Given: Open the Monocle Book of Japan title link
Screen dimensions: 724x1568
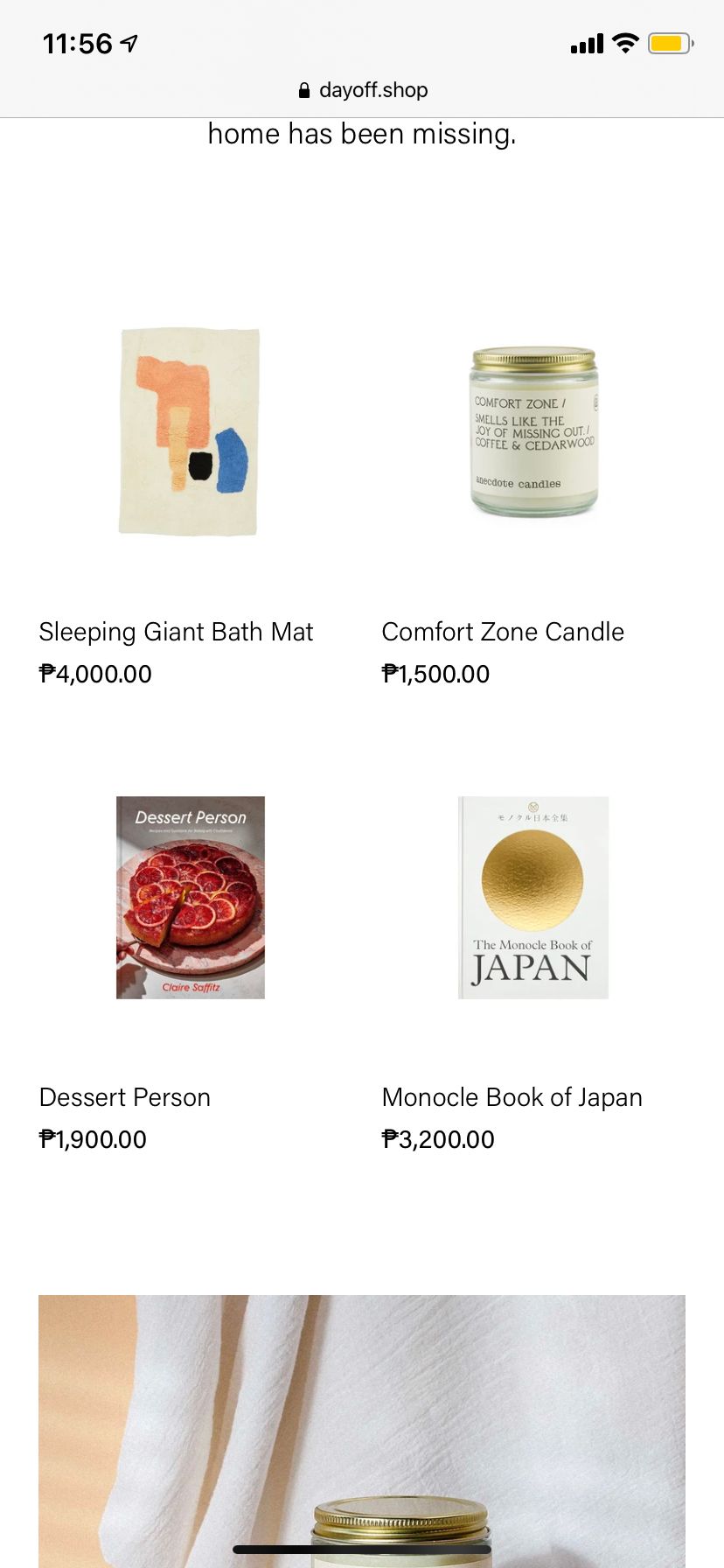Looking at the screenshot, I should tap(512, 1097).
